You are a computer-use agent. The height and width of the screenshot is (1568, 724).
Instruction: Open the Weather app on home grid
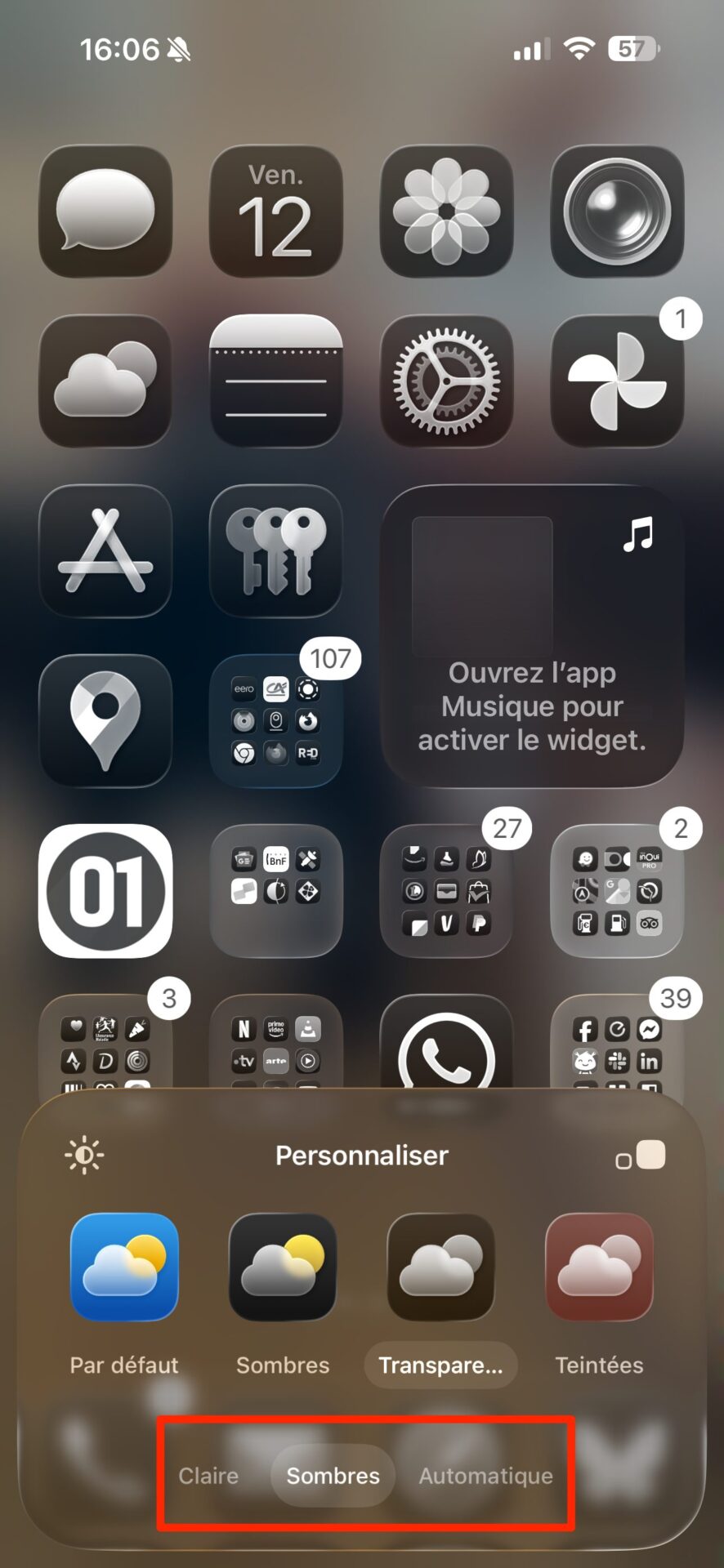click(x=105, y=381)
